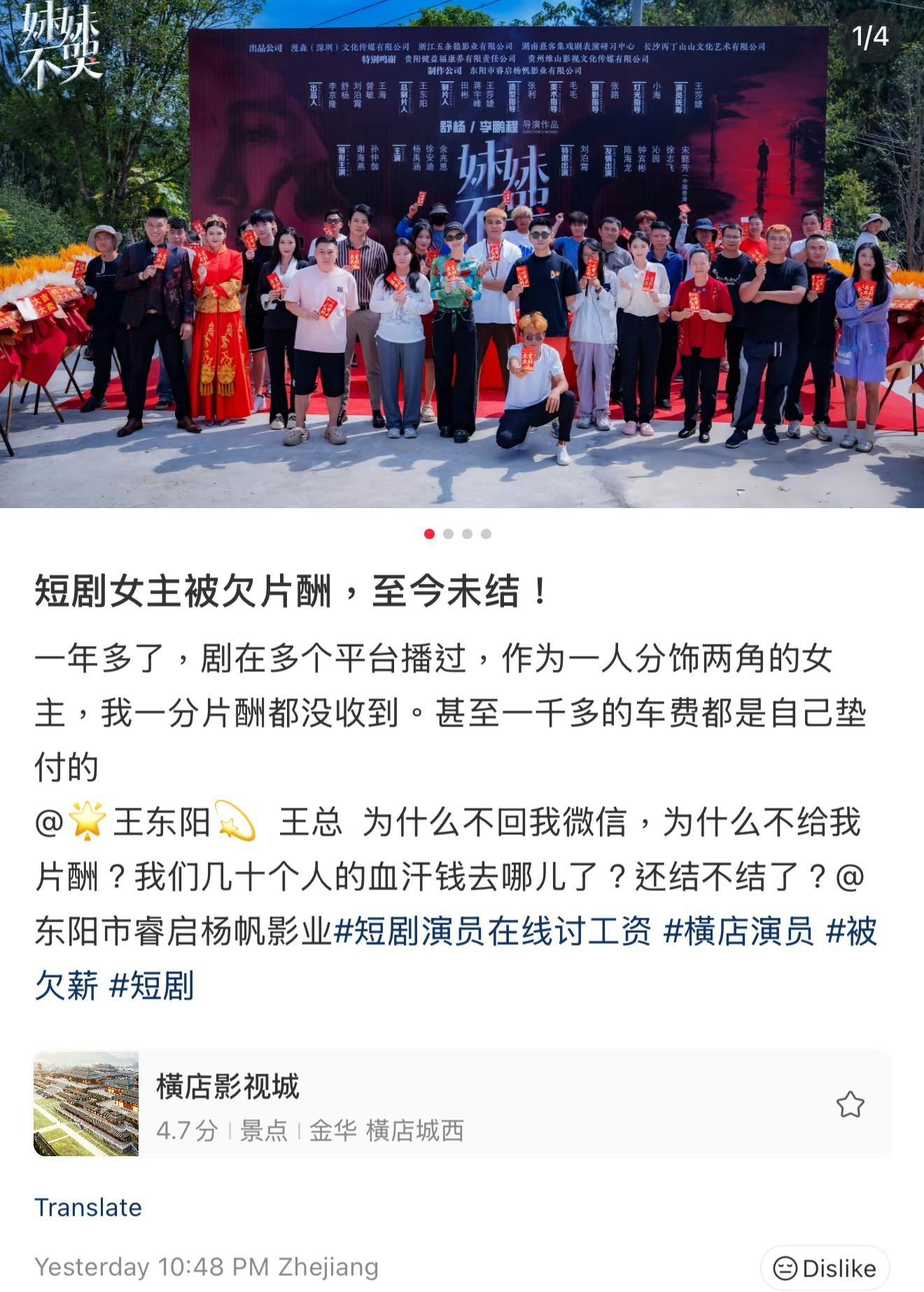
Task: Tap the Dislike button
Action: point(825,1268)
